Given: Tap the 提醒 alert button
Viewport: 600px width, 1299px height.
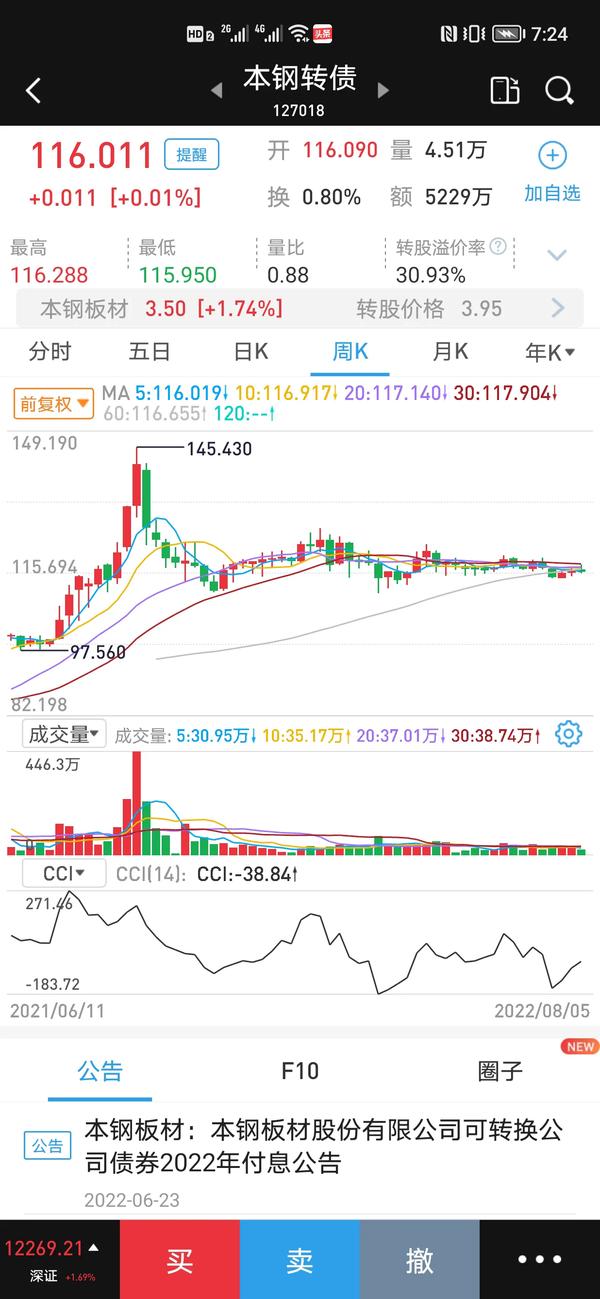Looking at the screenshot, I should pos(191,154).
